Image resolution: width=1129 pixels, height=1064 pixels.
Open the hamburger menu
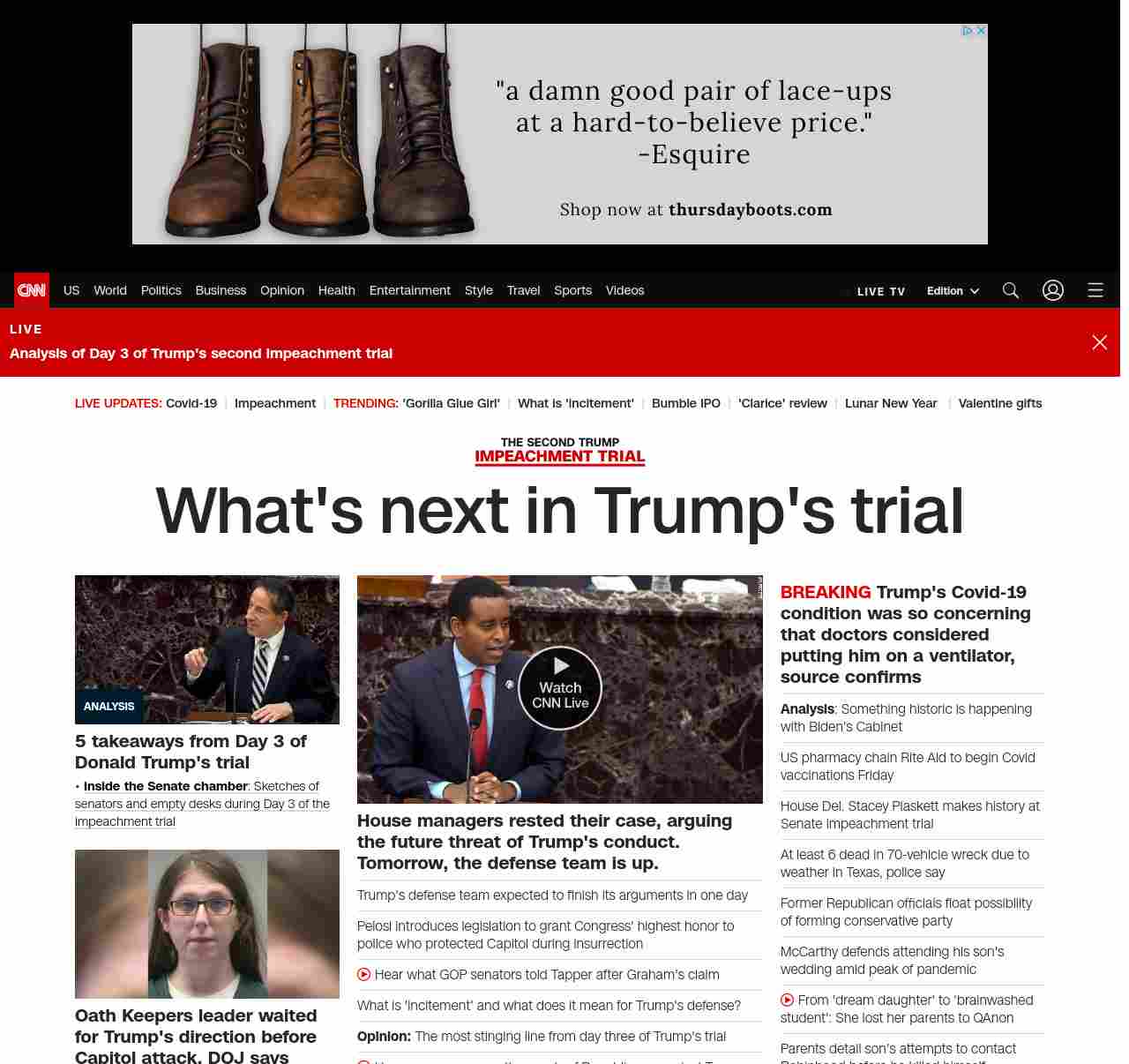[1095, 290]
